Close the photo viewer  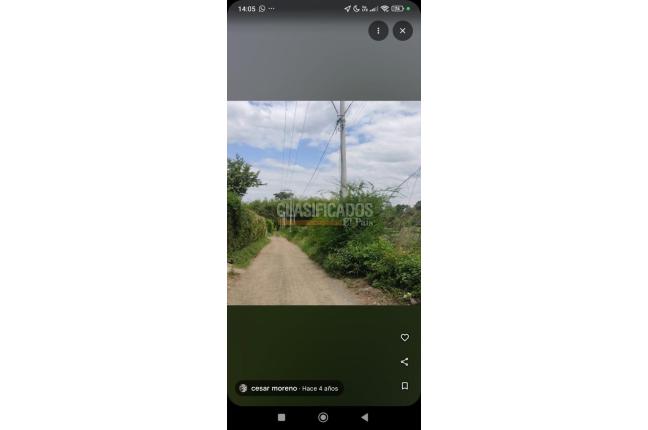click(402, 31)
